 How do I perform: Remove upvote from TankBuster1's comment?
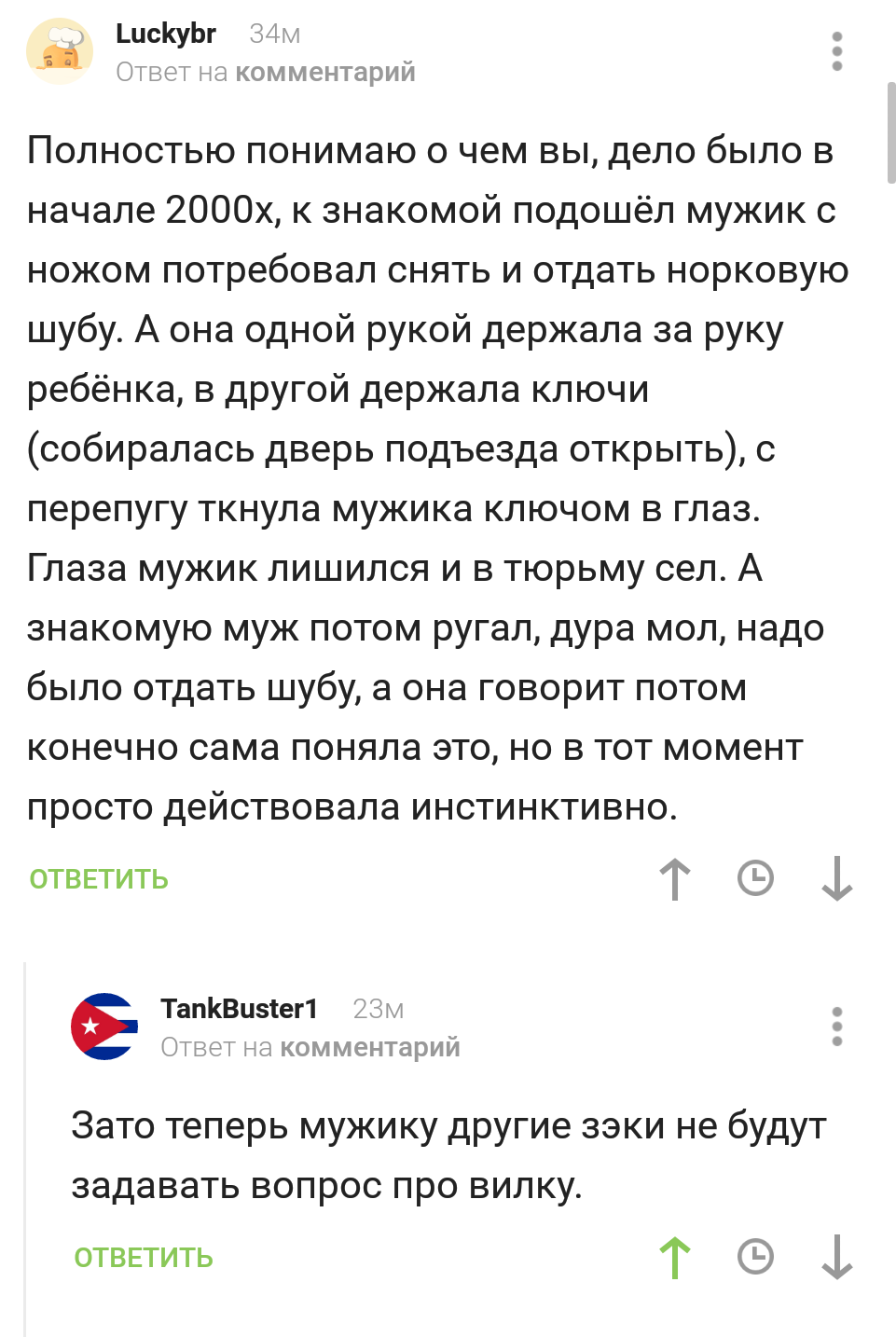click(x=675, y=1257)
